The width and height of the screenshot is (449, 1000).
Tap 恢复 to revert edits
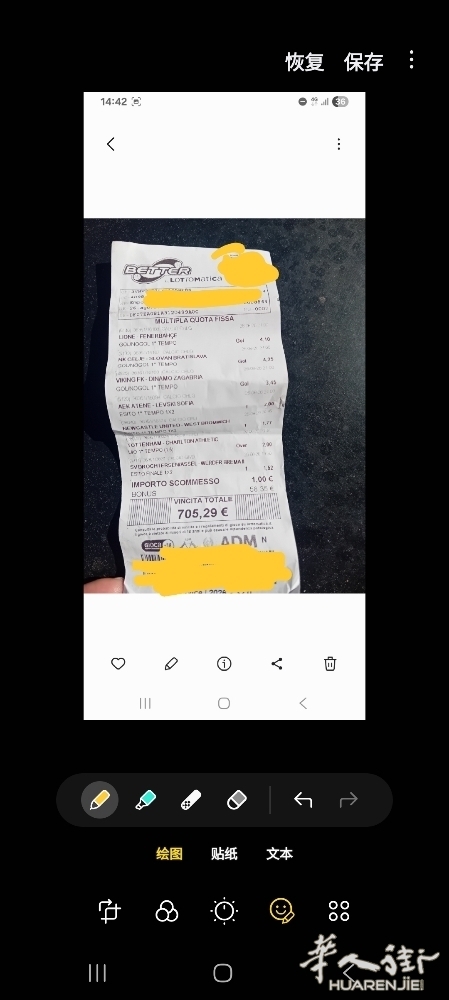(304, 62)
